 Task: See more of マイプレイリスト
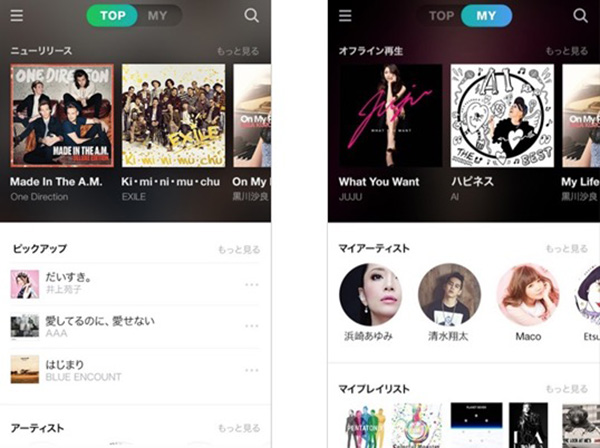point(567,388)
